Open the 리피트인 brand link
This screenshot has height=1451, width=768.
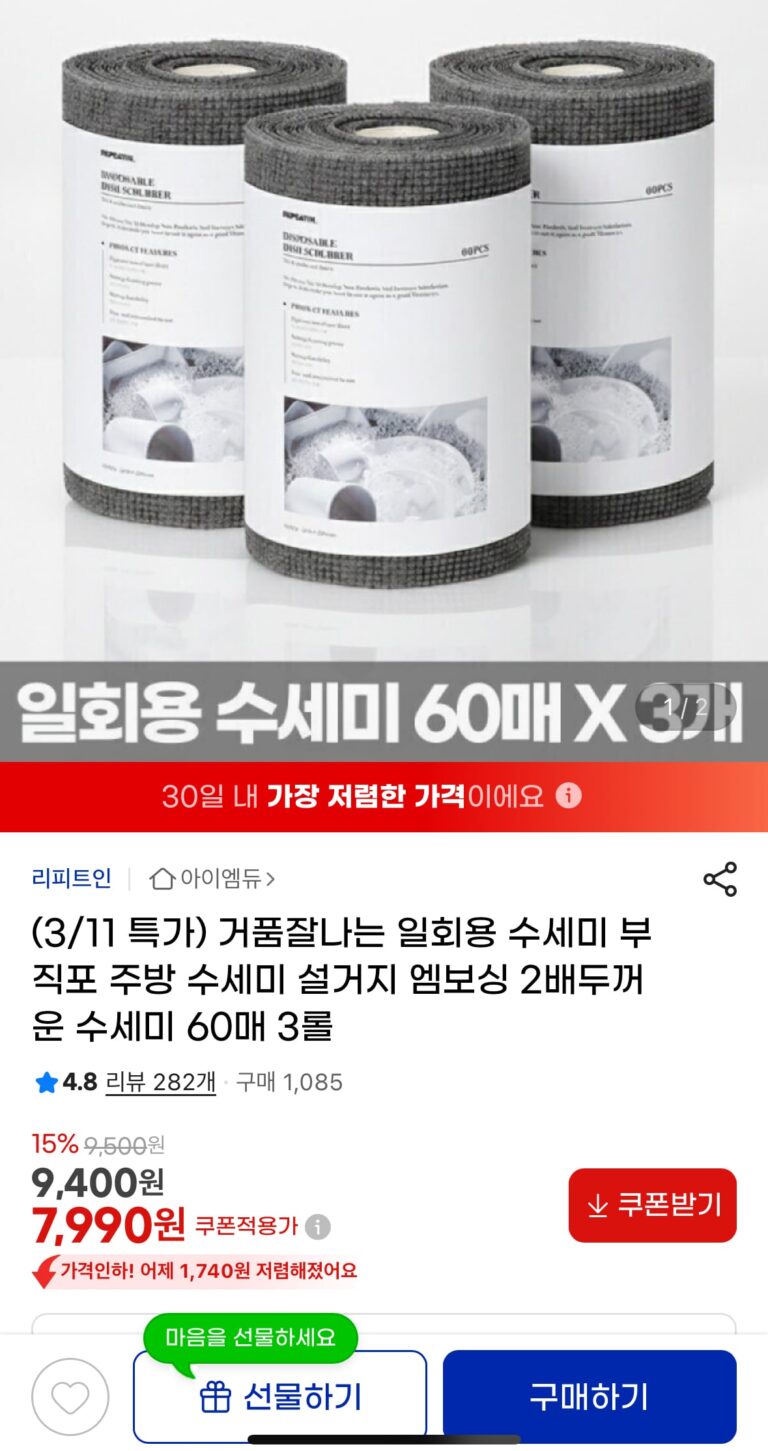[x=71, y=878]
